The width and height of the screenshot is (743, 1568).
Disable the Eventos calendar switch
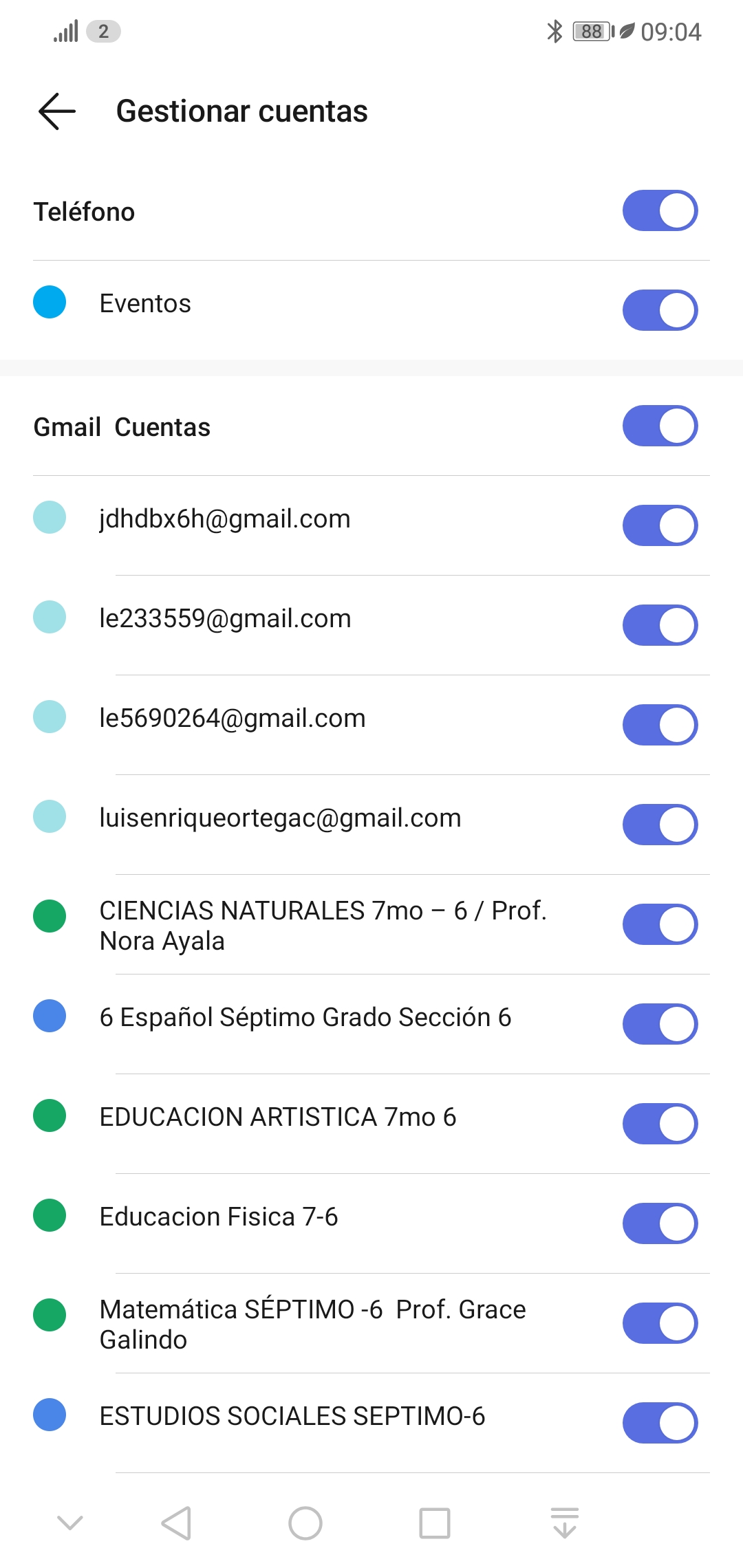coord(660,310)
